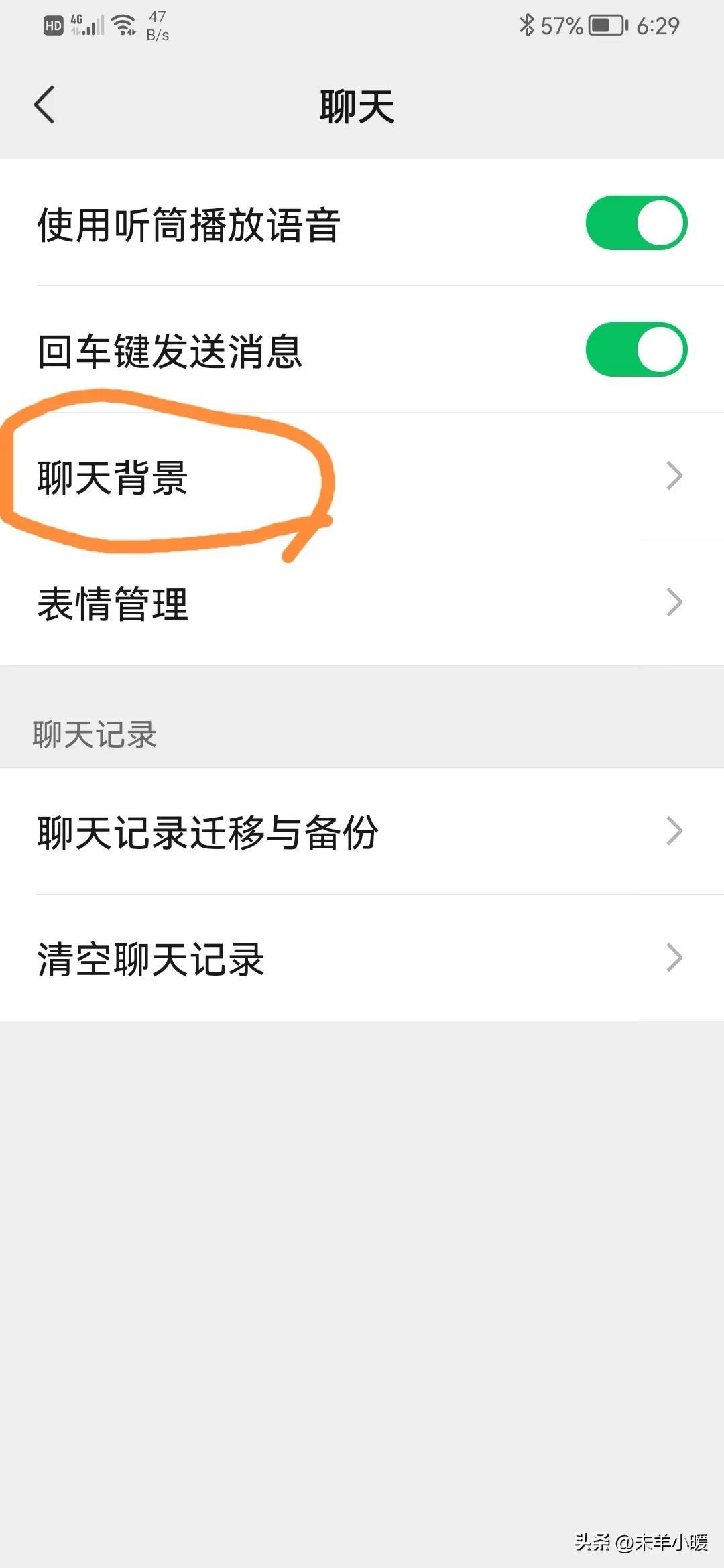Viewport: 724px width, 1568px height.
Task: Select 清空聊天记录
Action: click(x=362, y=958)
